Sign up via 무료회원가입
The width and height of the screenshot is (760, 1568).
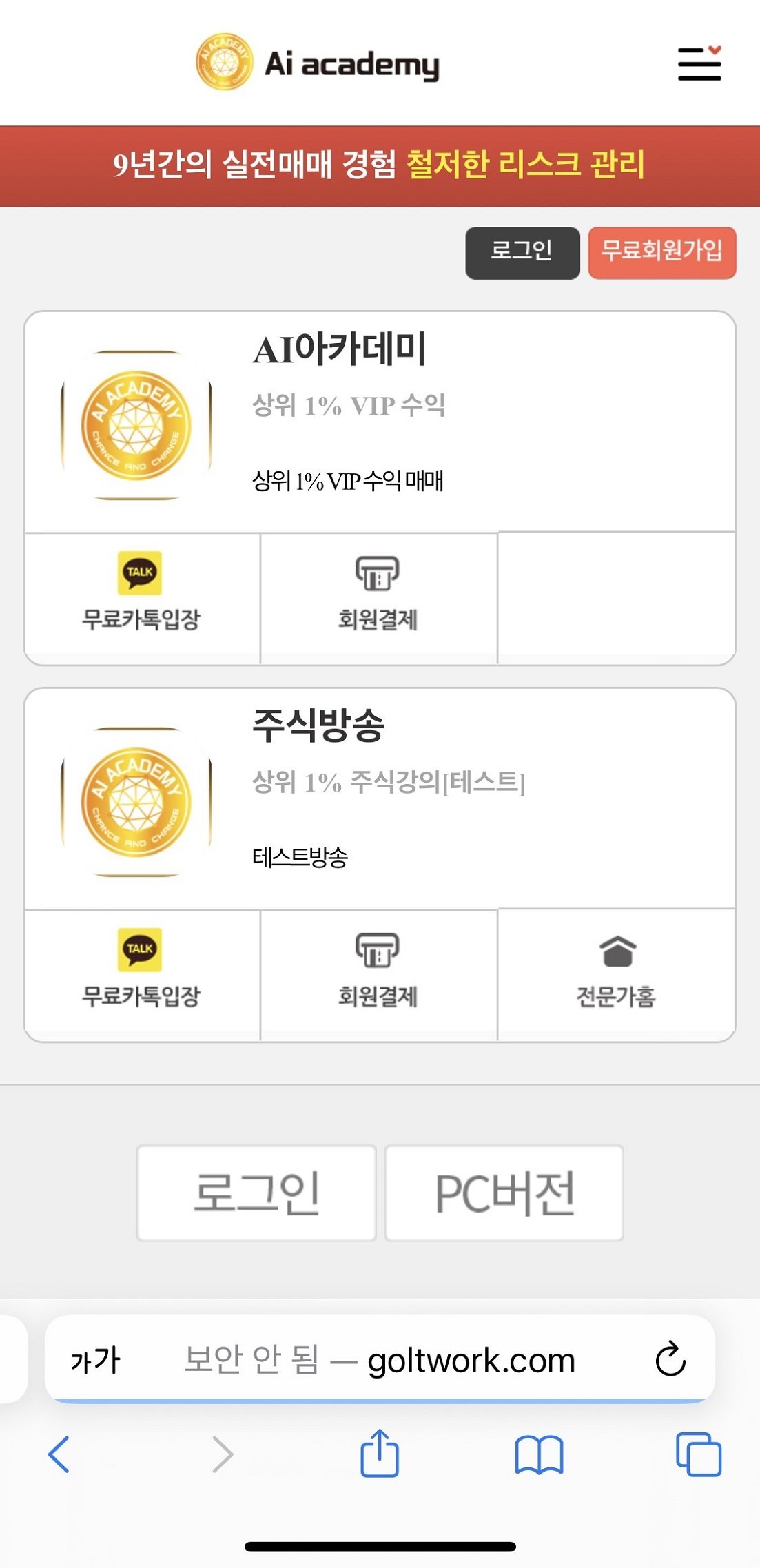[661, 252]
